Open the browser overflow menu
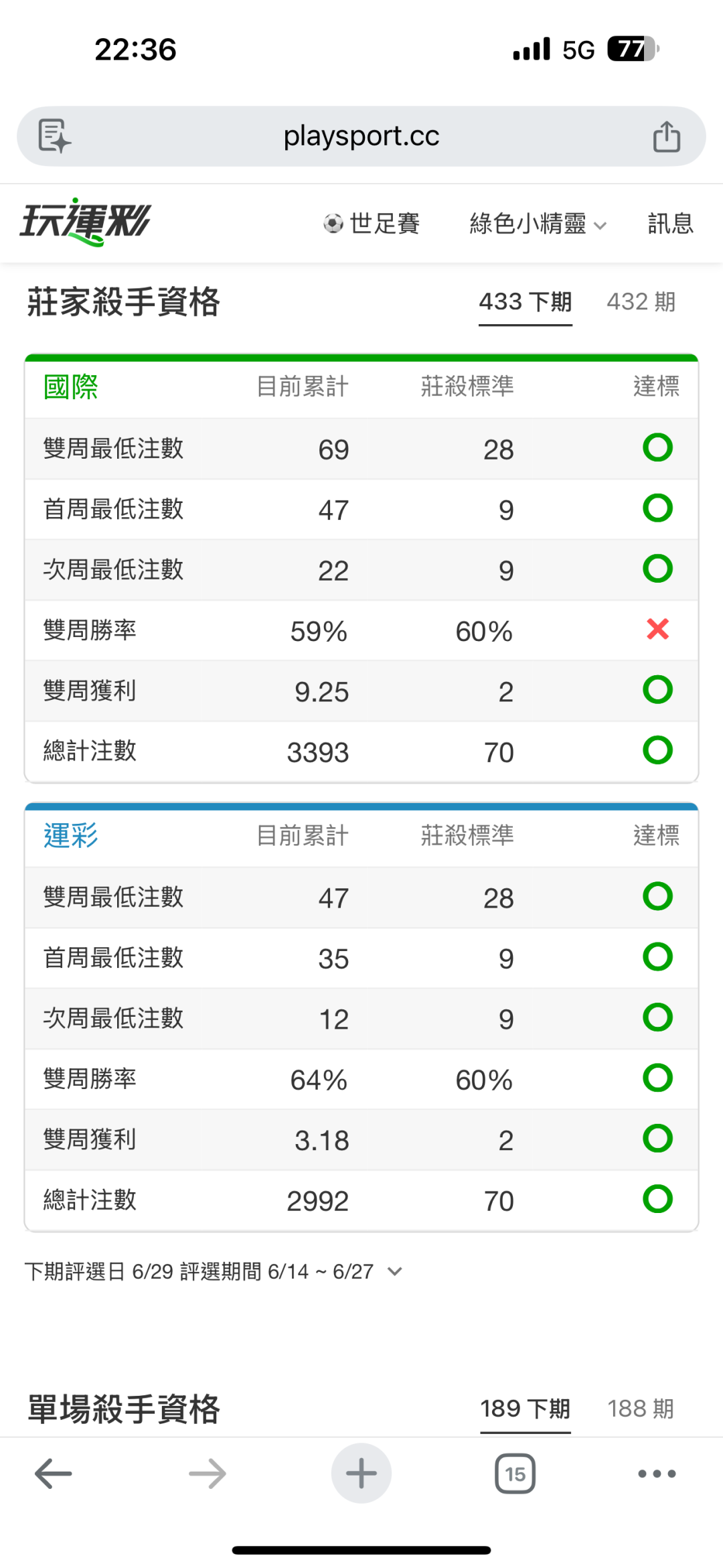 (x=657, y=1474)
